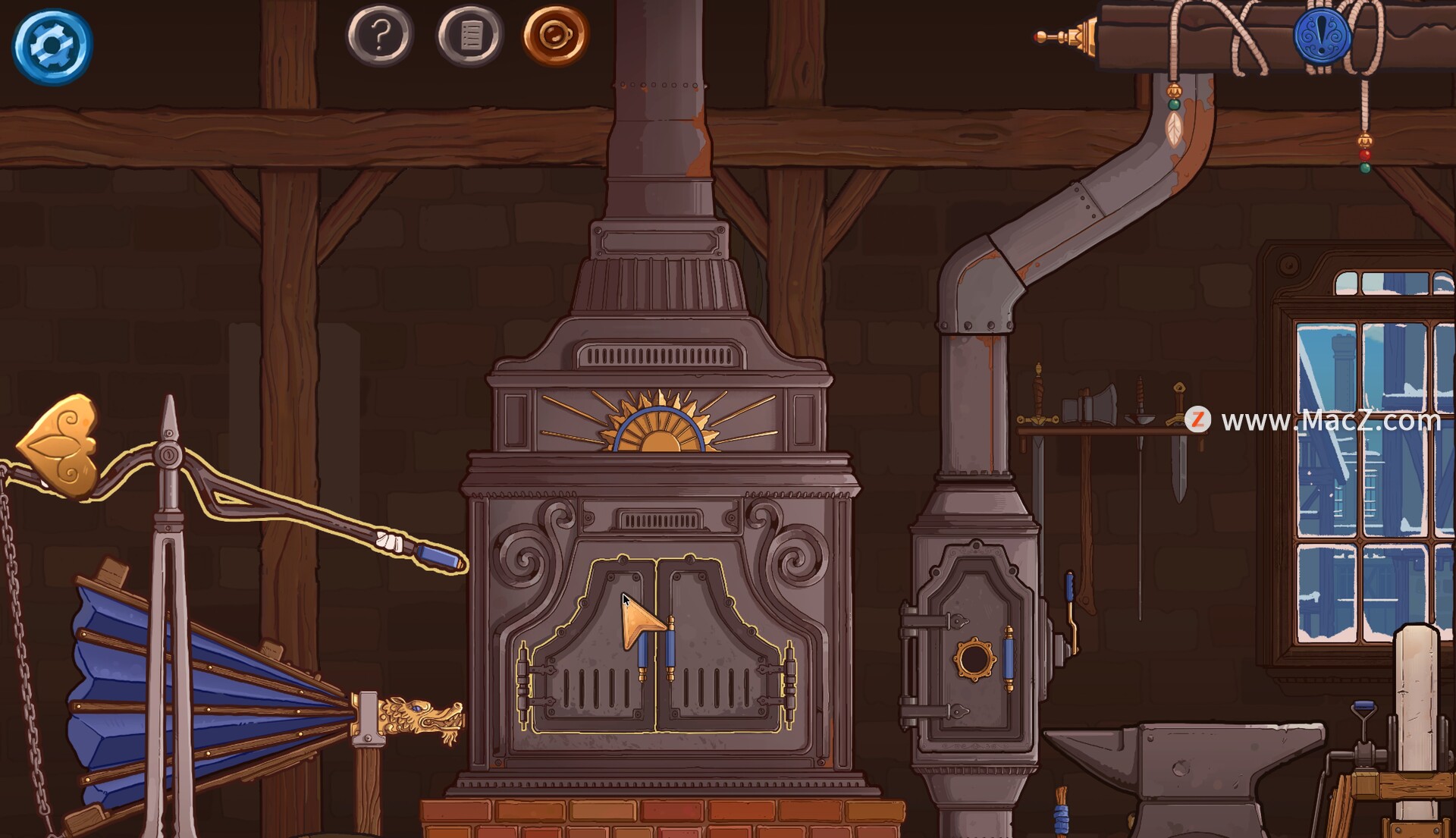Open the right door of the large stove
Viewport: 1456px width, 838px height.
coord(720,667)
